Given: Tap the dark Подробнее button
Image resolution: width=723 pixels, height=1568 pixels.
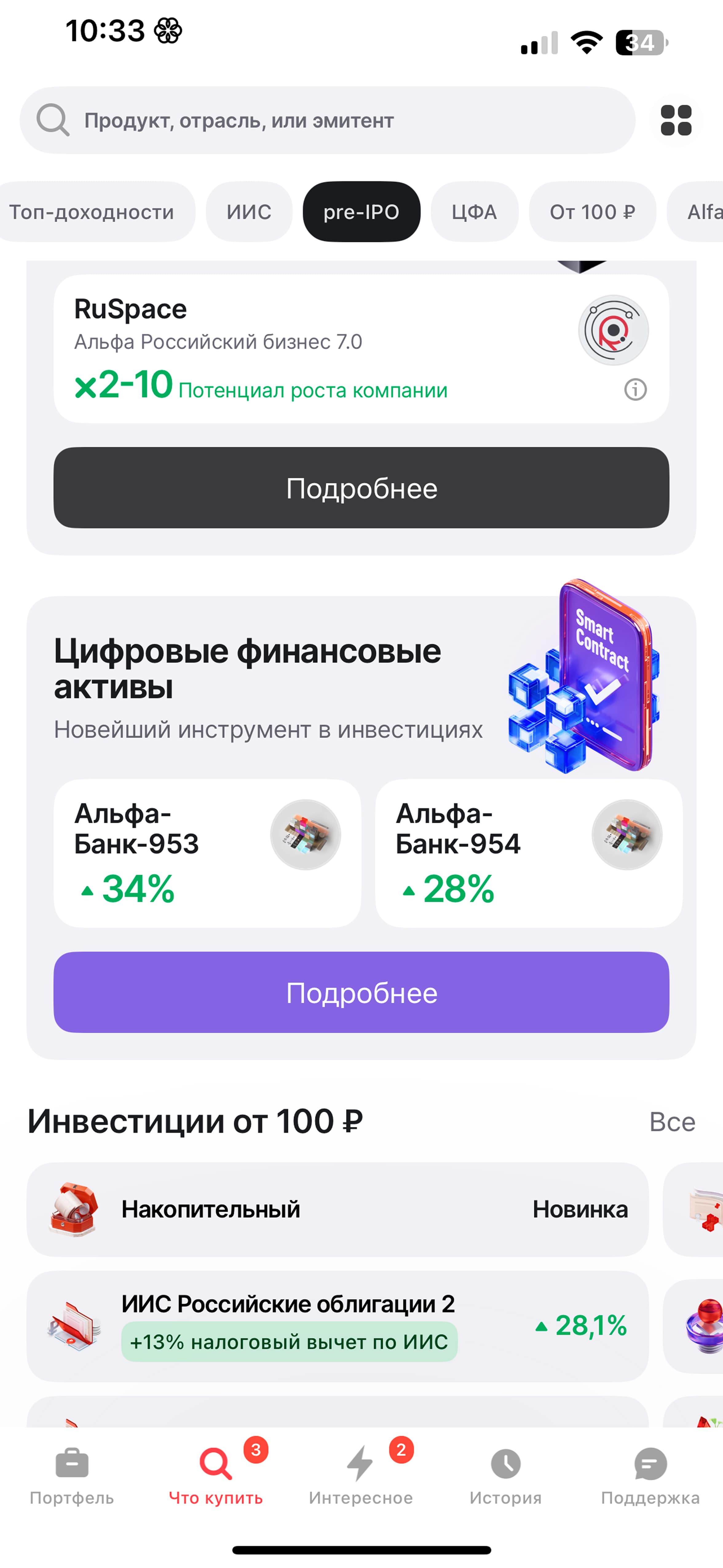Looking at the screenshot, I should pos(361,488).
